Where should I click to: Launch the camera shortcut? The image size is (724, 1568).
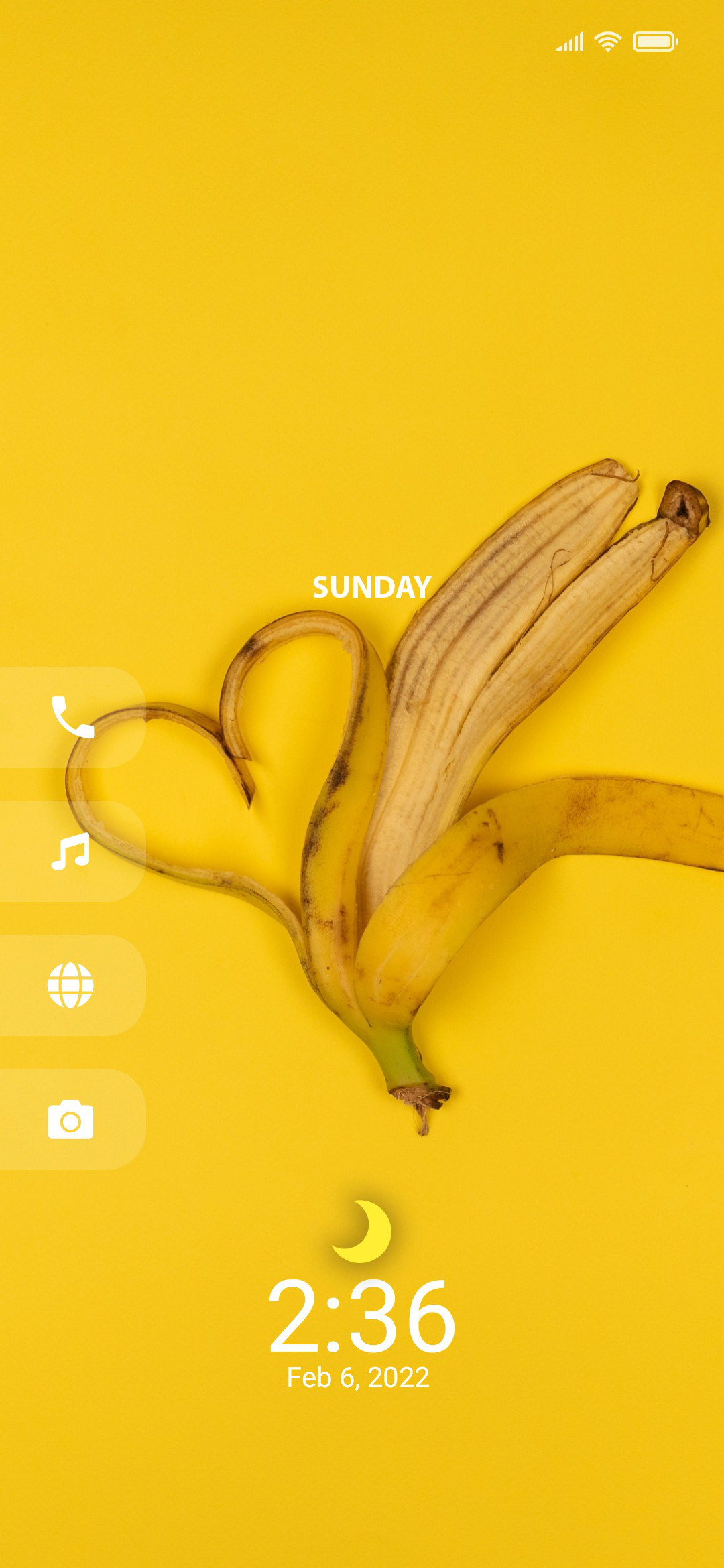tap(72, 1119)
